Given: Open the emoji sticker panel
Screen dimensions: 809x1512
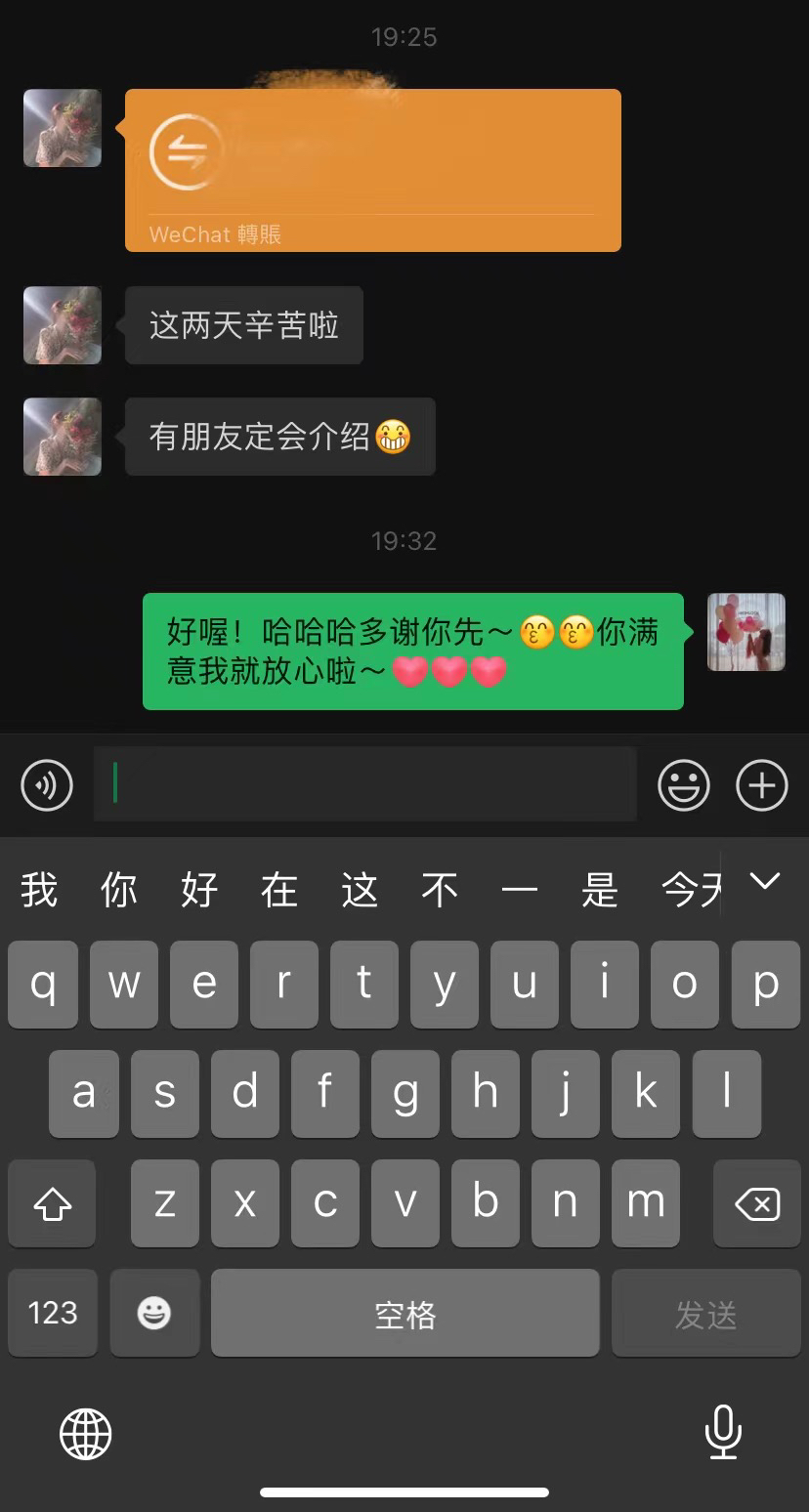Looking at the screenshot, I should click(683, 784).
